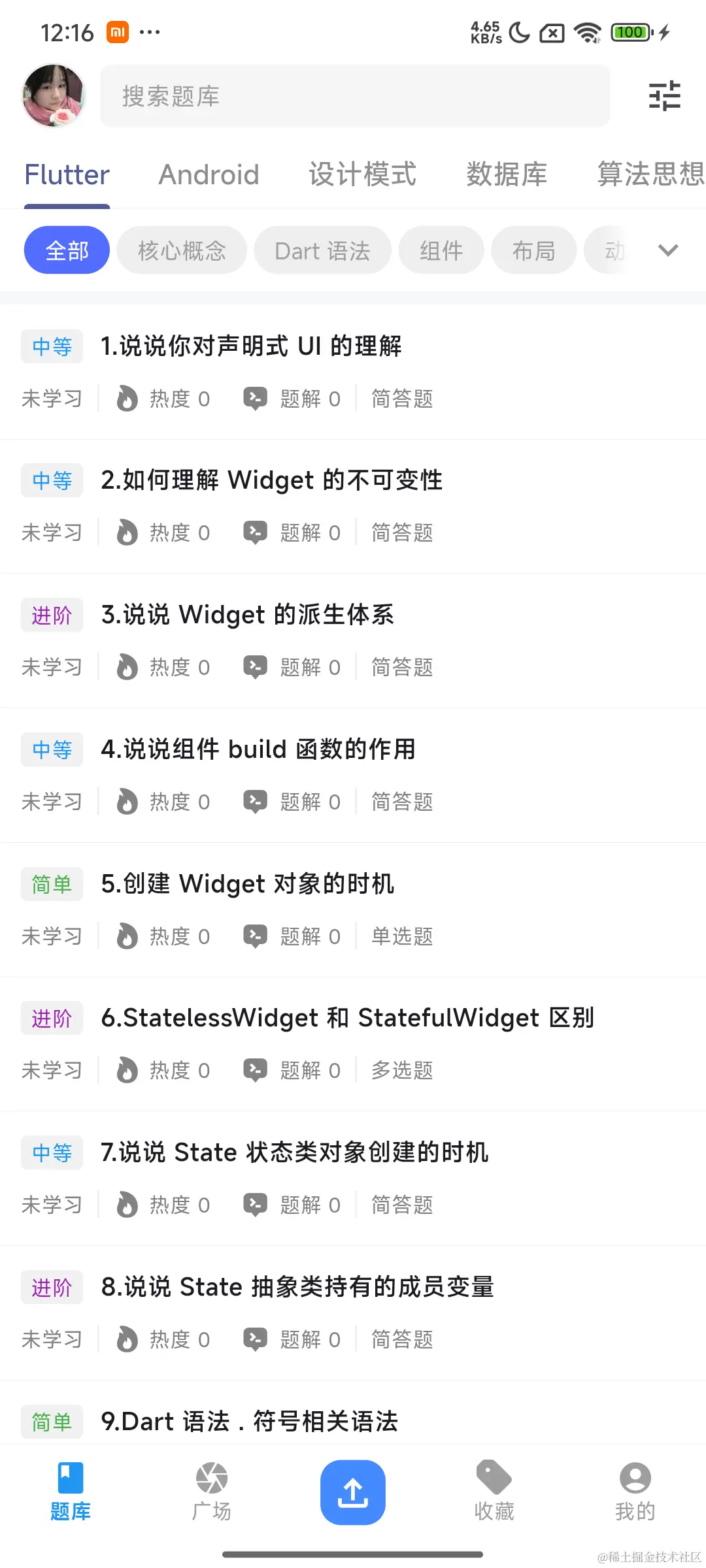
Task: Open question 4 about build 函数
Action: (x=258, y=749)
